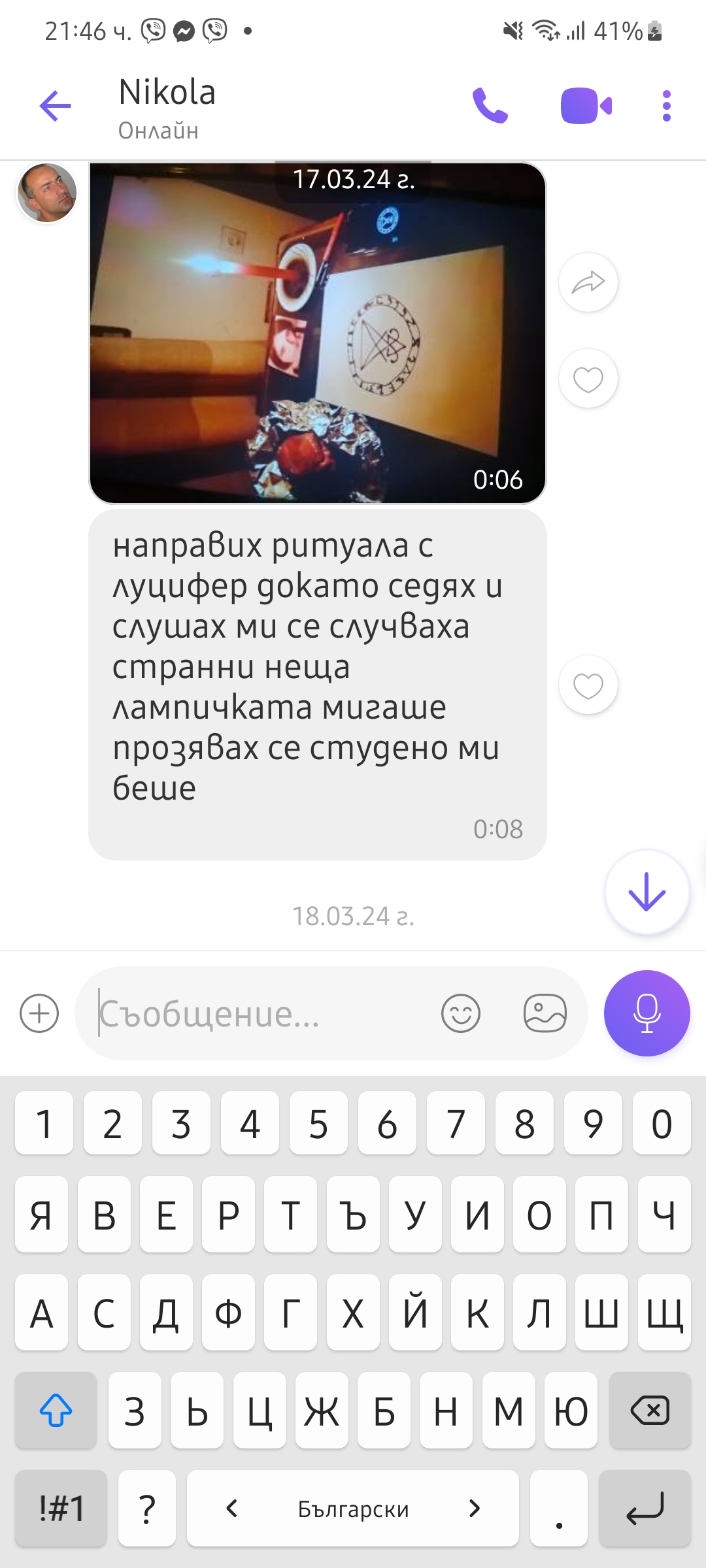Image resolution: width=706 pixels, height=1568 pixels.
Task: Open the gallery picker icon
Action: (x=545, y=1013)
